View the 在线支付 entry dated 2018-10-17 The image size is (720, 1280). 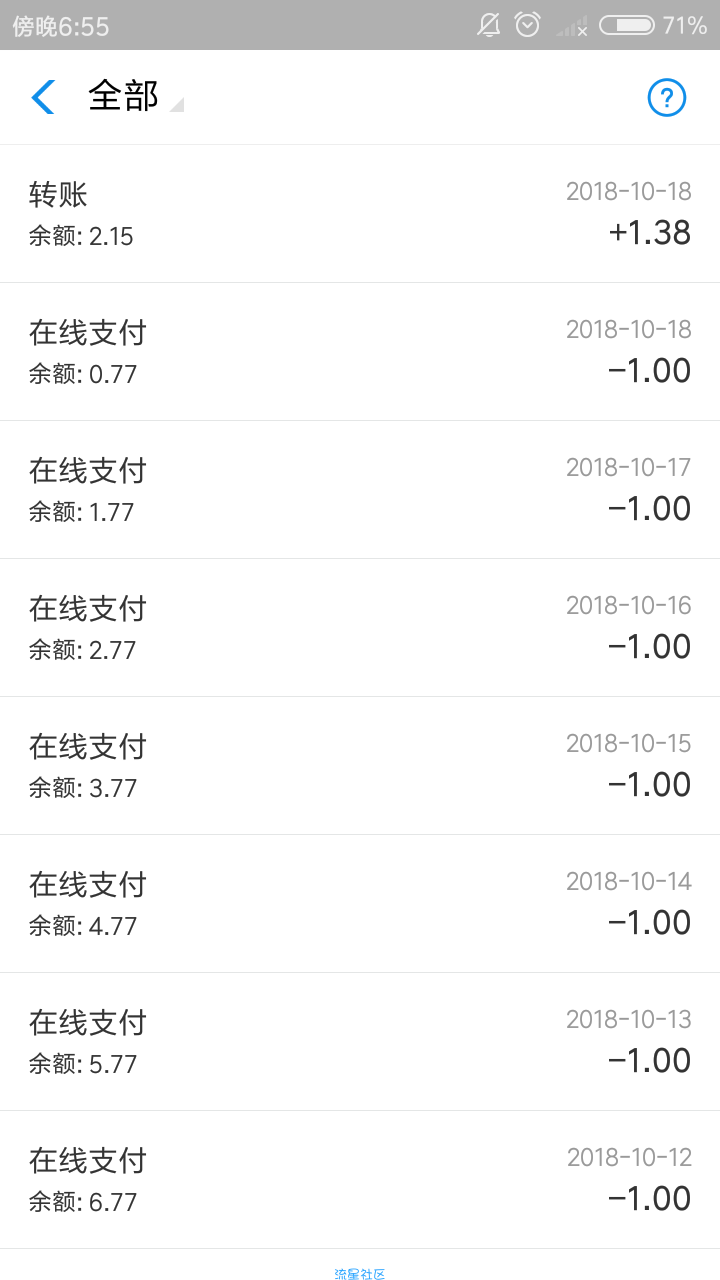tap(360, 490)
